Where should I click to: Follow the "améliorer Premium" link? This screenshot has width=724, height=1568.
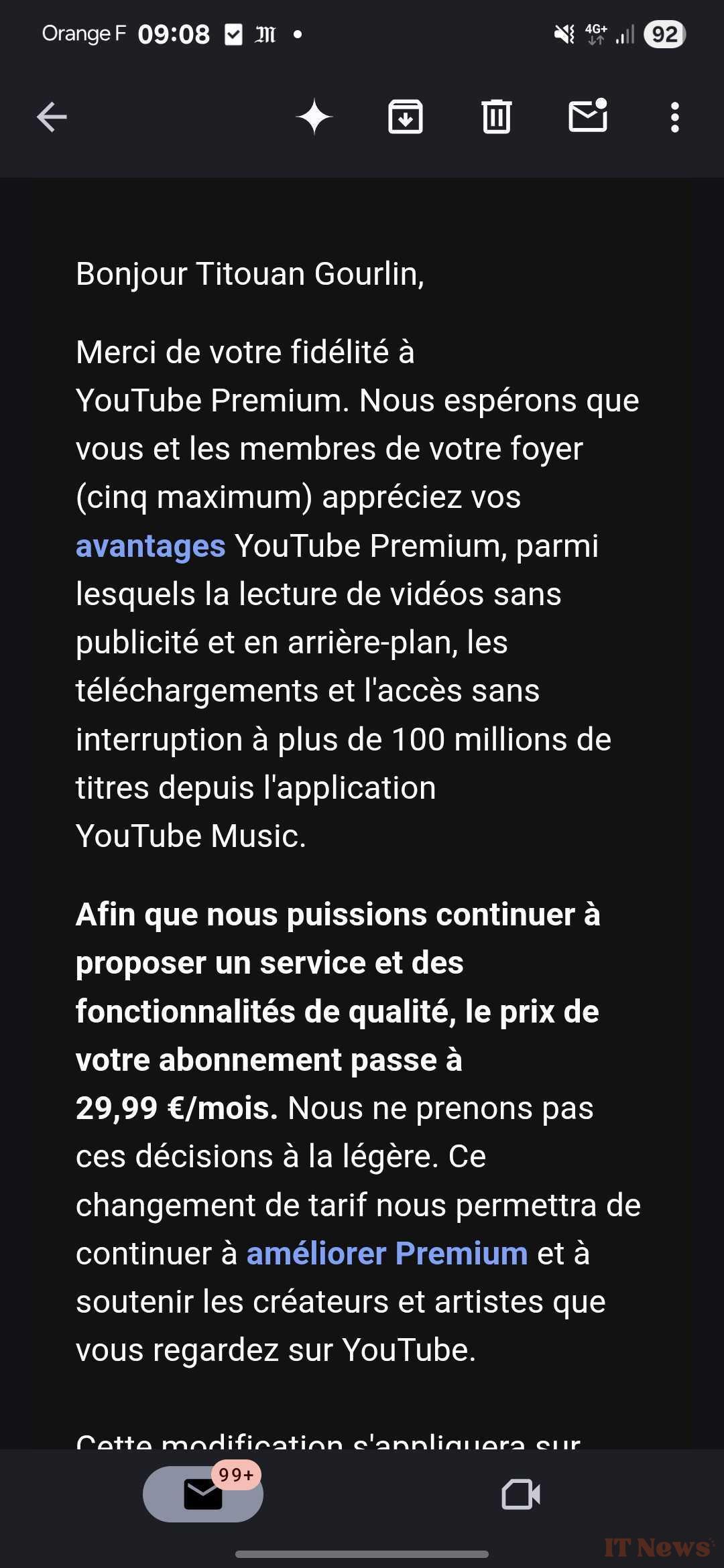pyautogui.click(x=387, y=1254)
